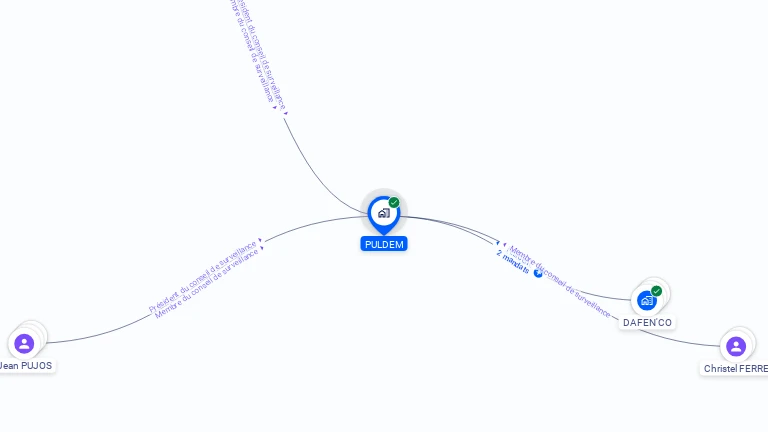Tap the Jean PUJOS person node
This screenshot has height=432, width=768.
point(25,344)
